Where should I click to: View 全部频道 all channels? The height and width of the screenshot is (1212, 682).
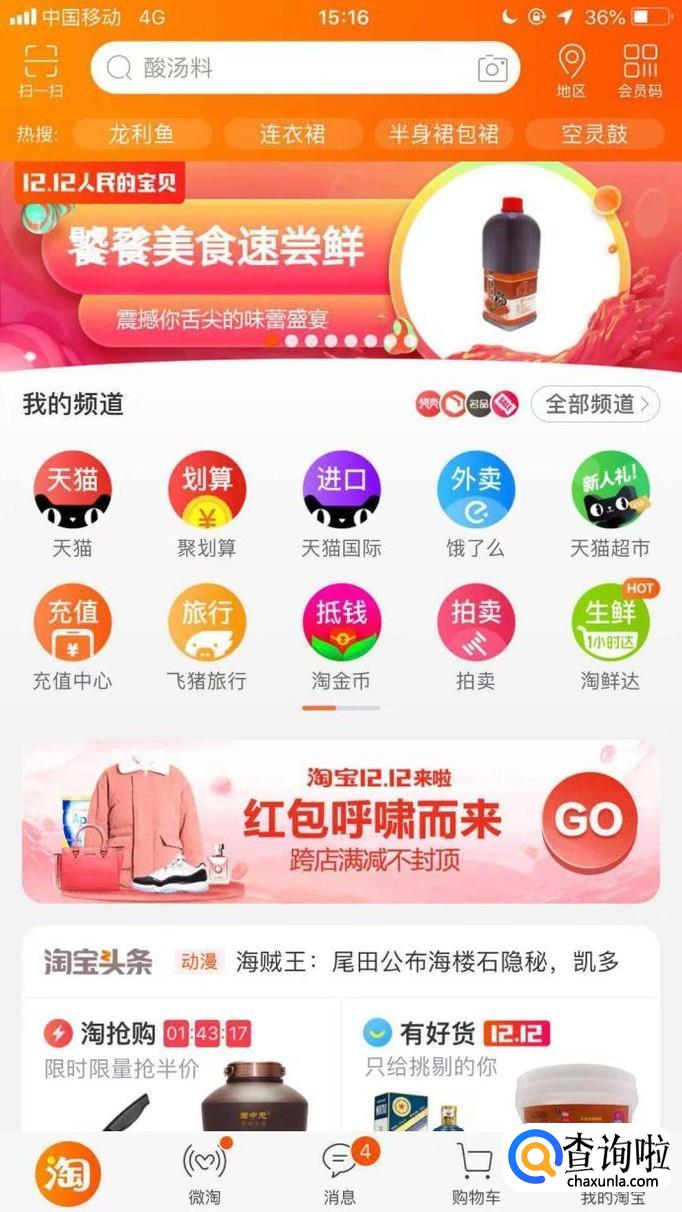595,404
